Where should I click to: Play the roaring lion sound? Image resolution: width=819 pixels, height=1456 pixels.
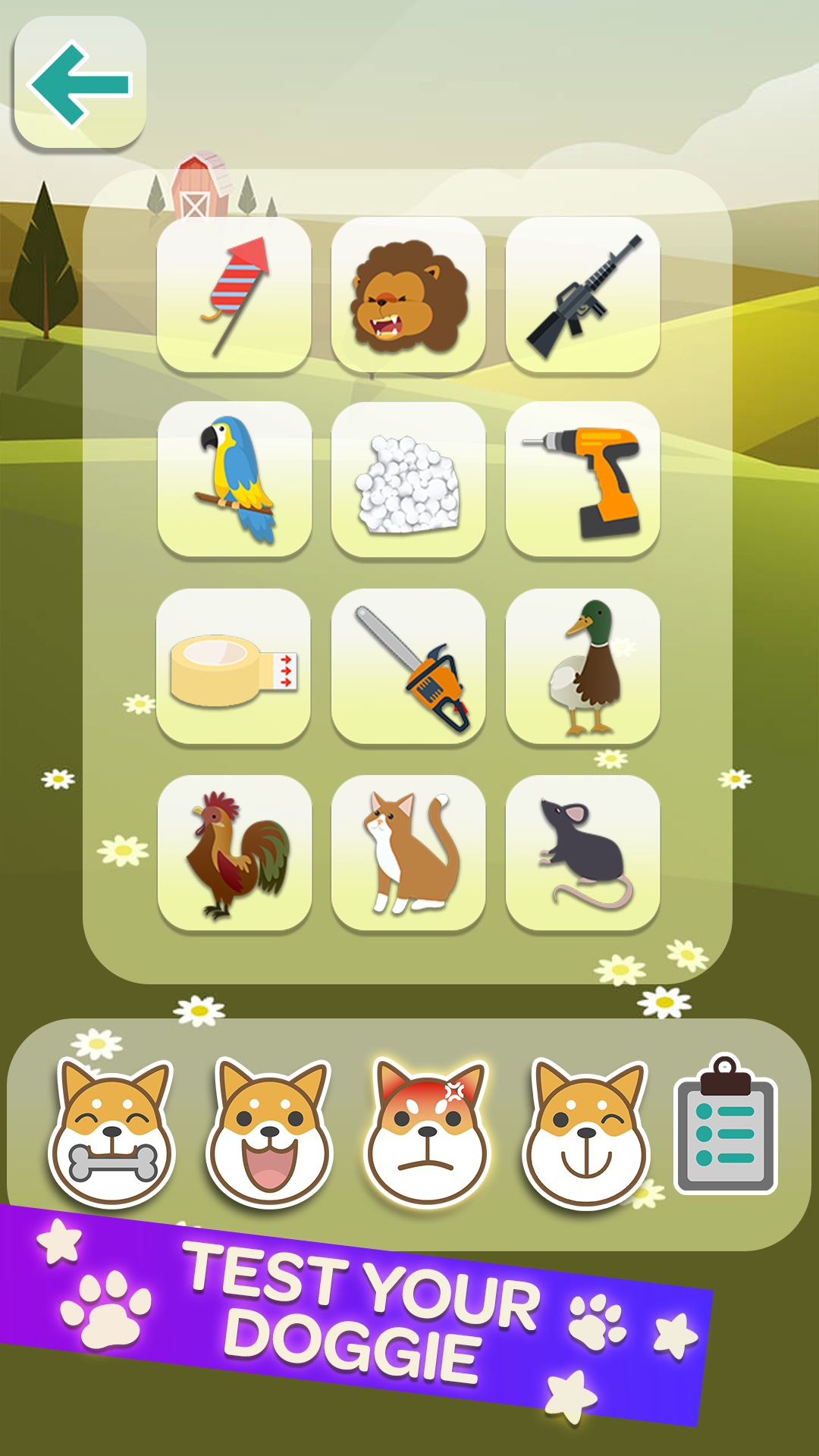(x=409, y=295)
